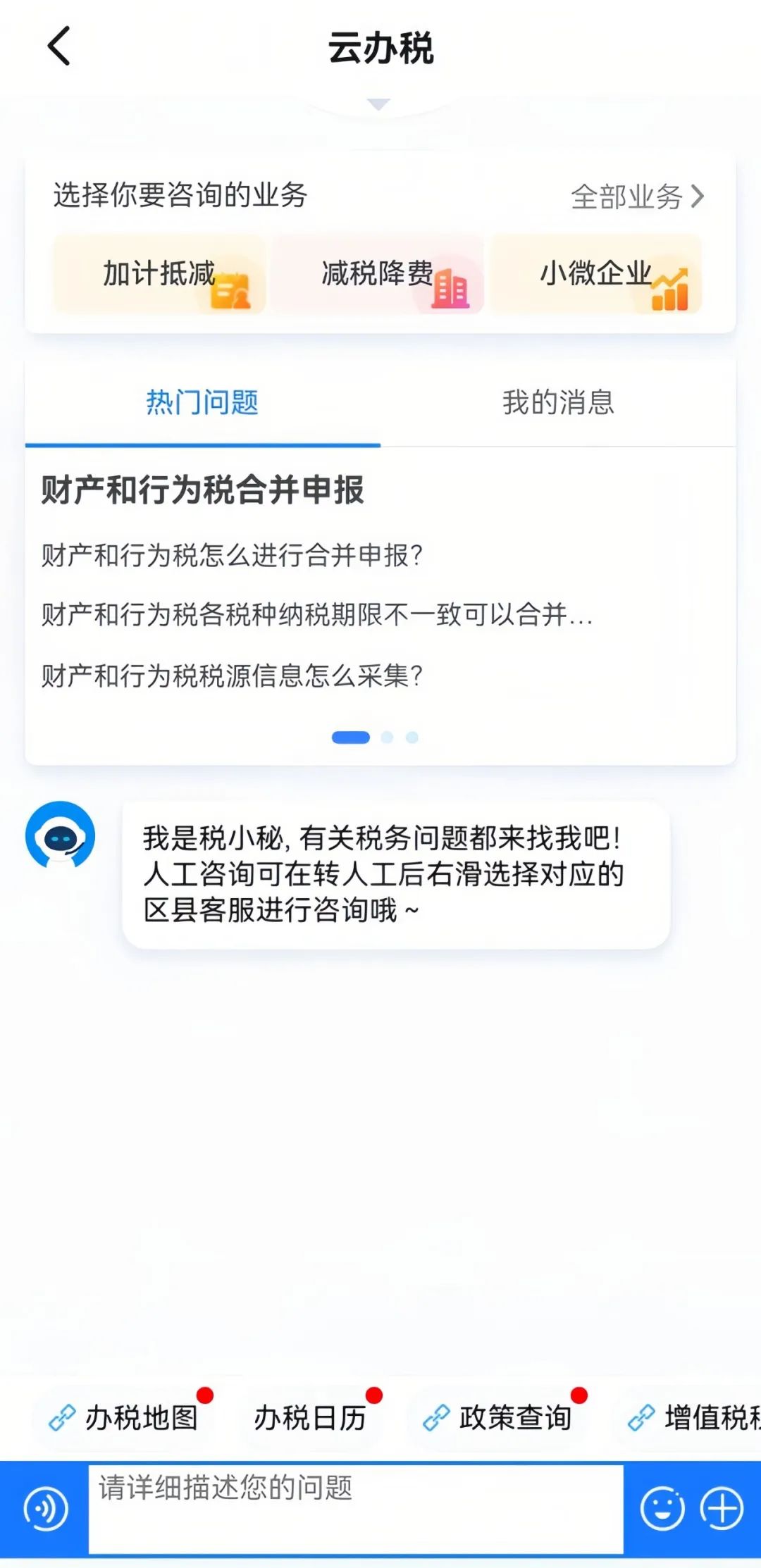Tap the 增值税 shortcut chip

[691, 1417]
